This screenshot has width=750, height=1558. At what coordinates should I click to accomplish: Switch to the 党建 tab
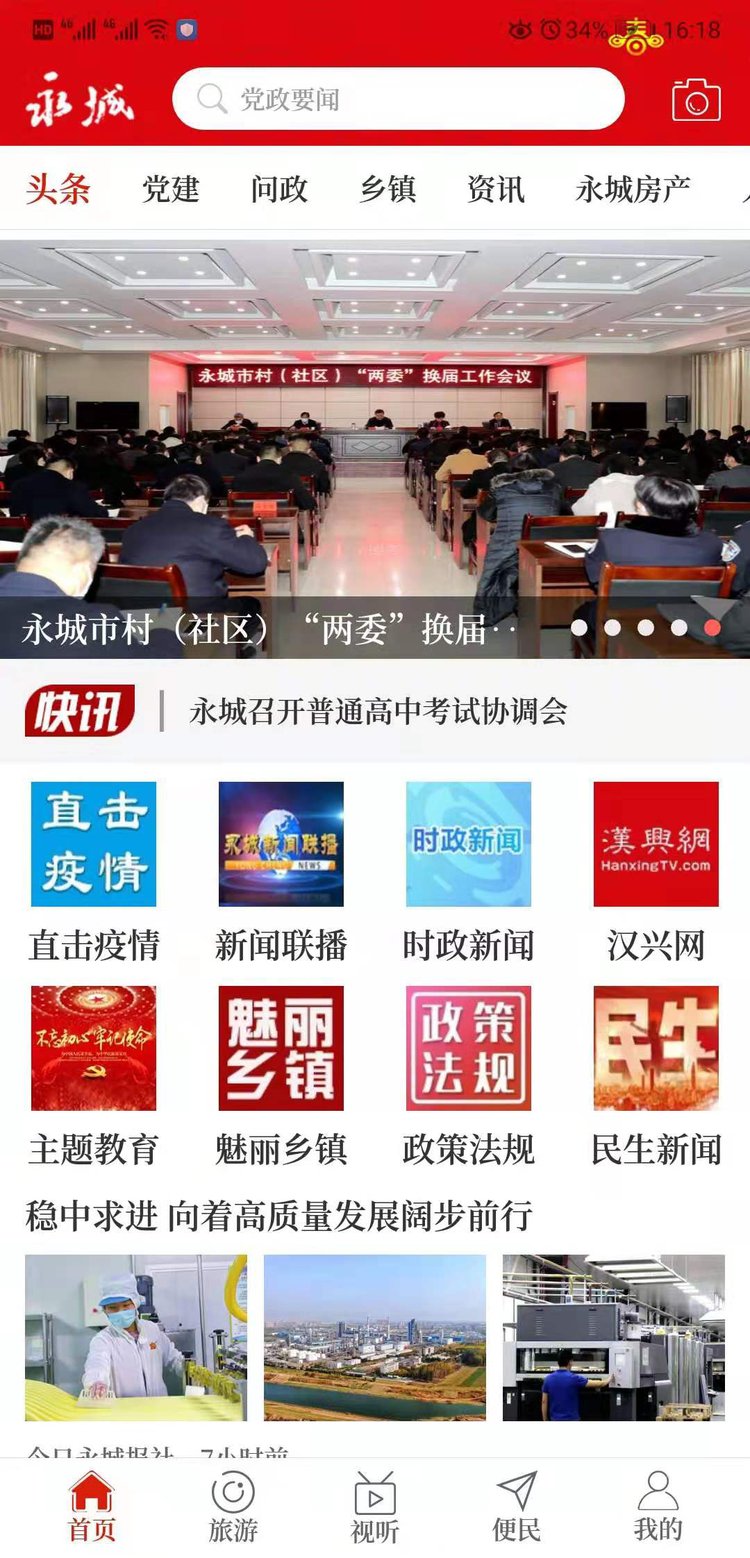coord(171,189)
